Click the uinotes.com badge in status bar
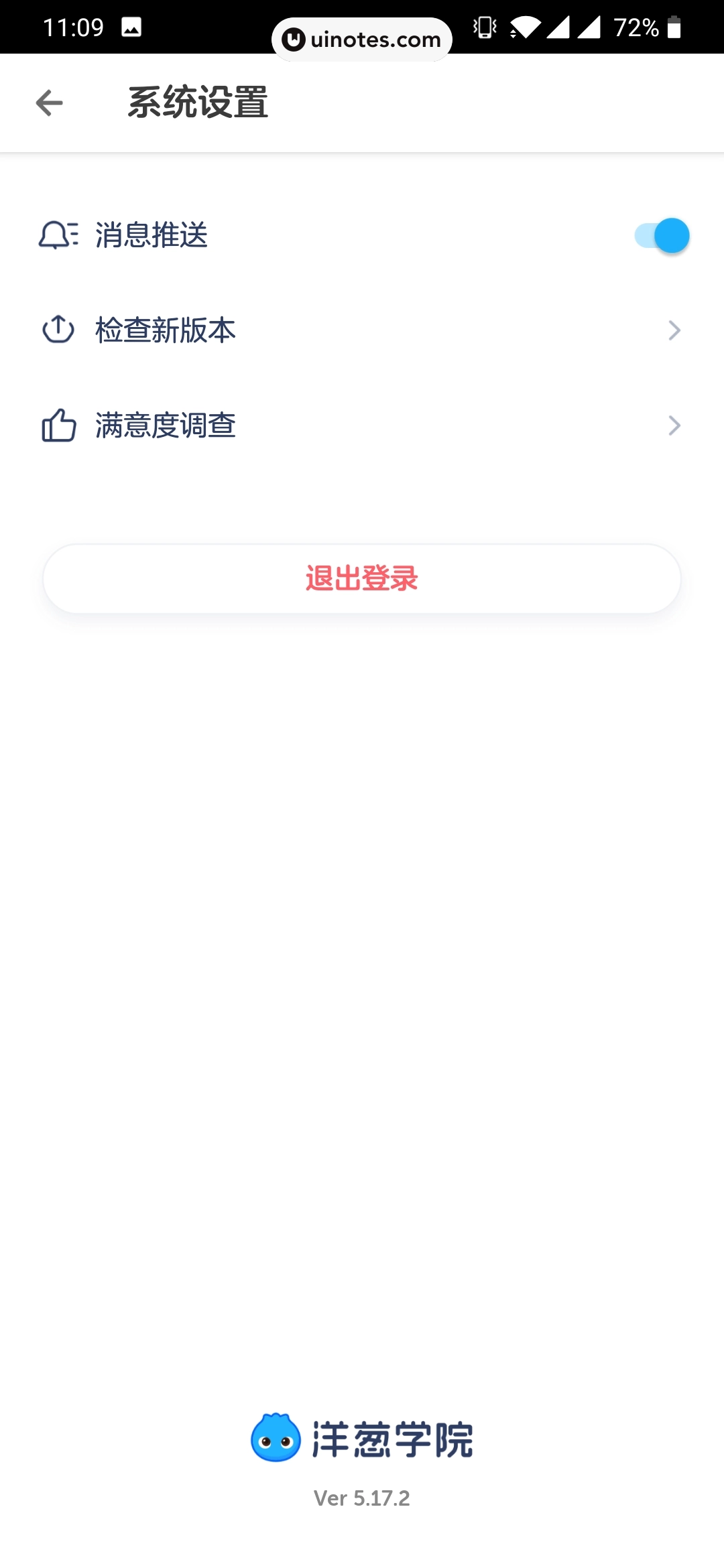The height and width of the screenshot is (1568, 724). coord(362,39)
